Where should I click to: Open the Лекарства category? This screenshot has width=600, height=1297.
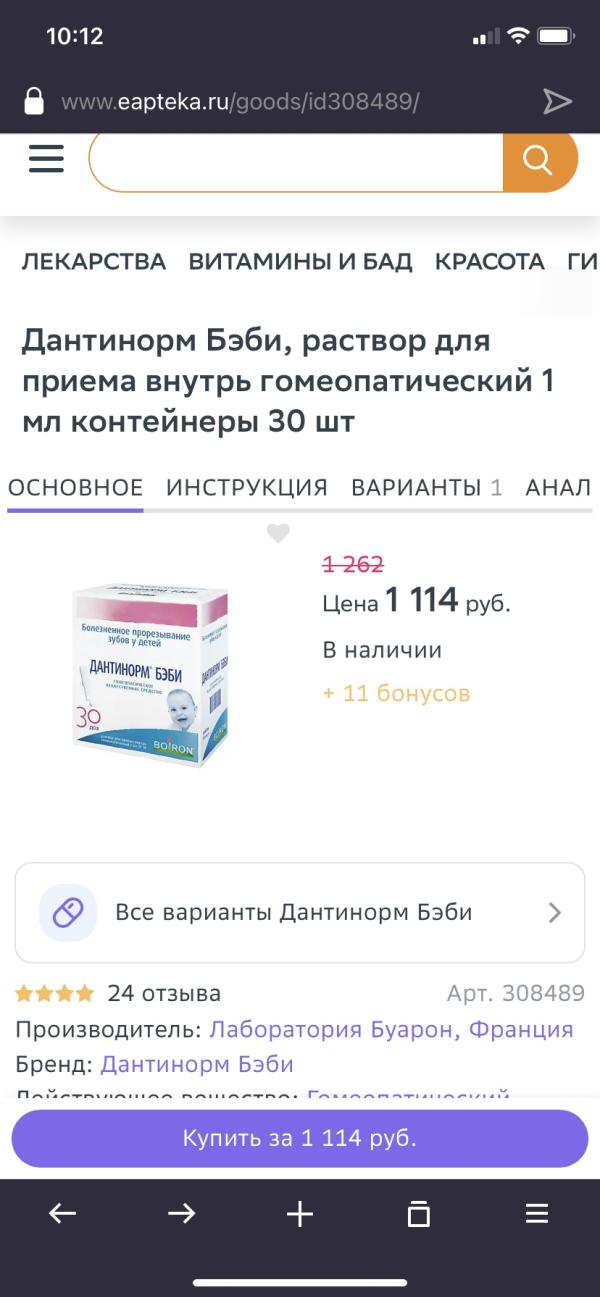pos(94,262)
